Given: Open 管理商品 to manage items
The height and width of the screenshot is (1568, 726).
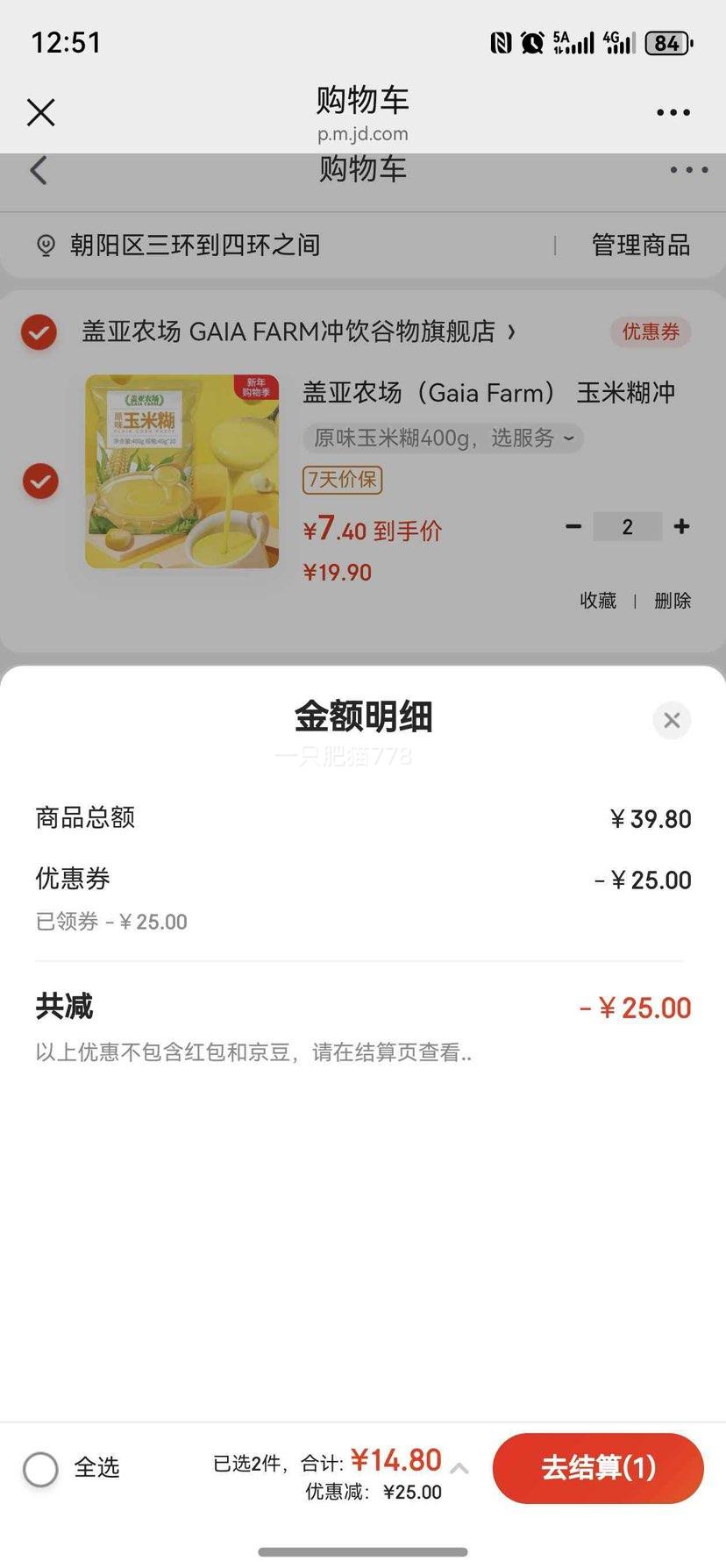Looking at the screenshot, I should [x=641, y=246].
